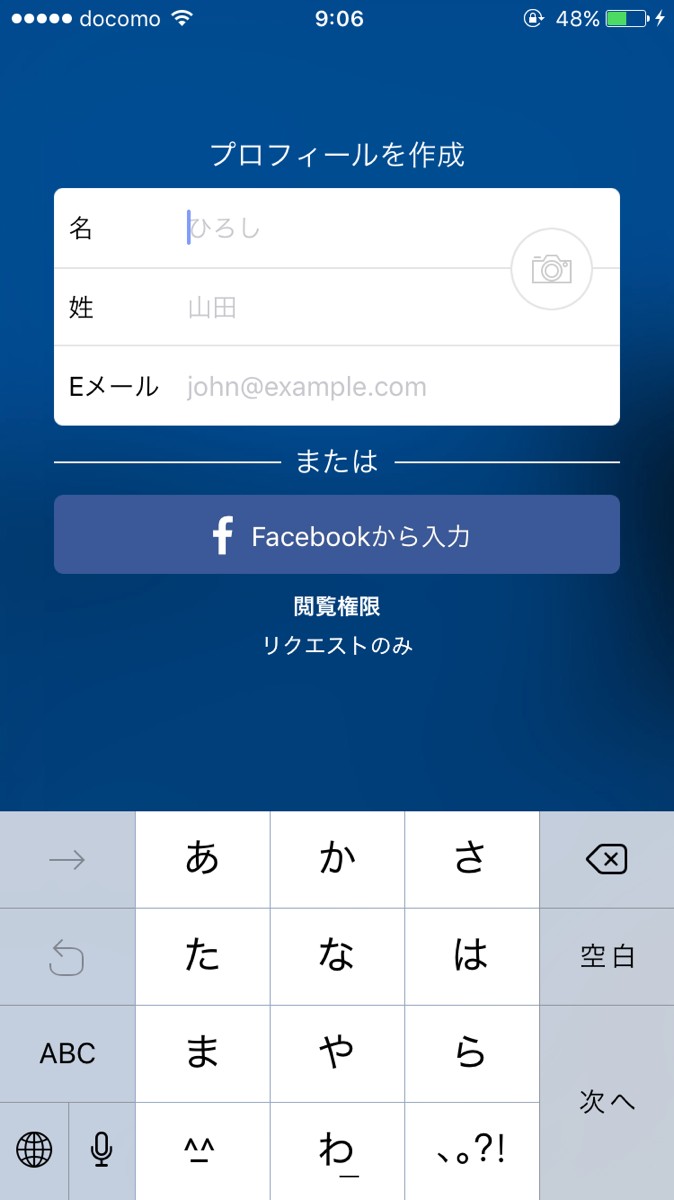The image size is (674, 1200).
Task: Tap the backspace key on keyboard
Action: [x=606, y=859]
